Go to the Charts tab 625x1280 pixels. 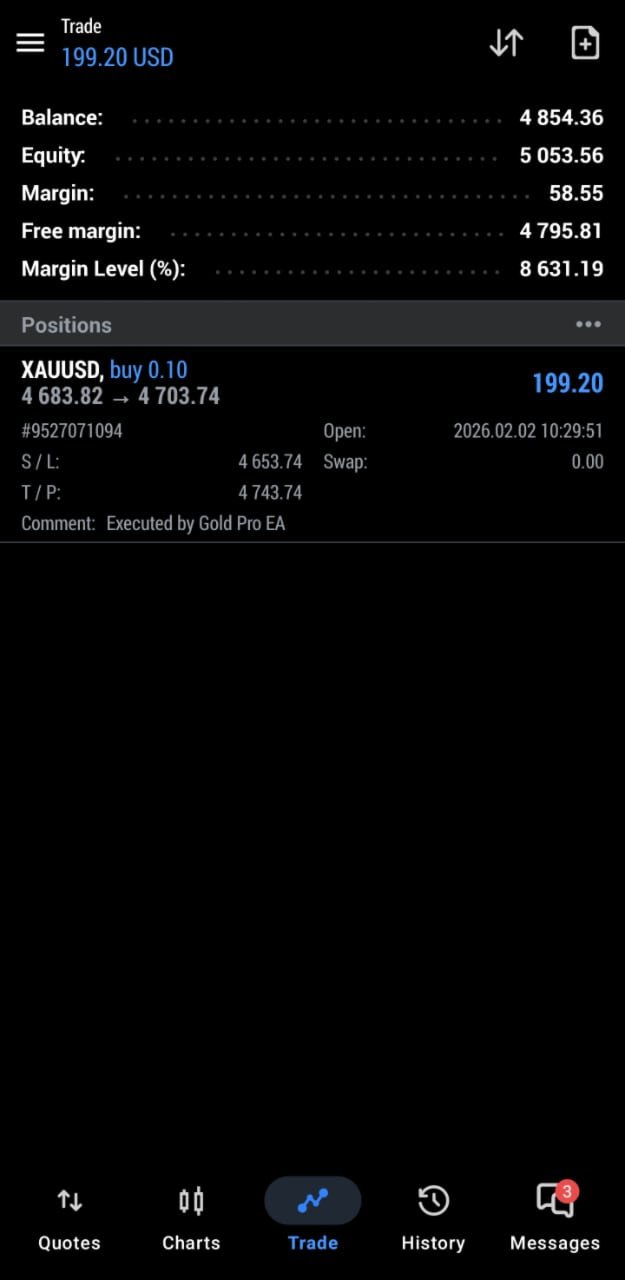[x=191, y=1218]
